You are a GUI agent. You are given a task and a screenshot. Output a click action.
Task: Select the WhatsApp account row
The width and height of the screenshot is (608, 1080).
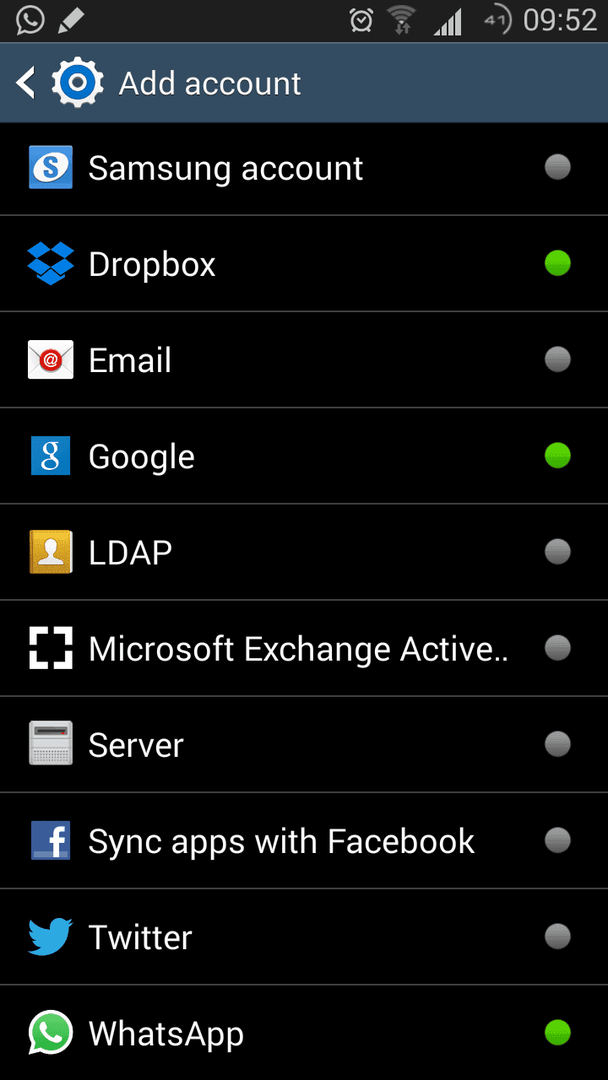click(x=304, y=1033)
